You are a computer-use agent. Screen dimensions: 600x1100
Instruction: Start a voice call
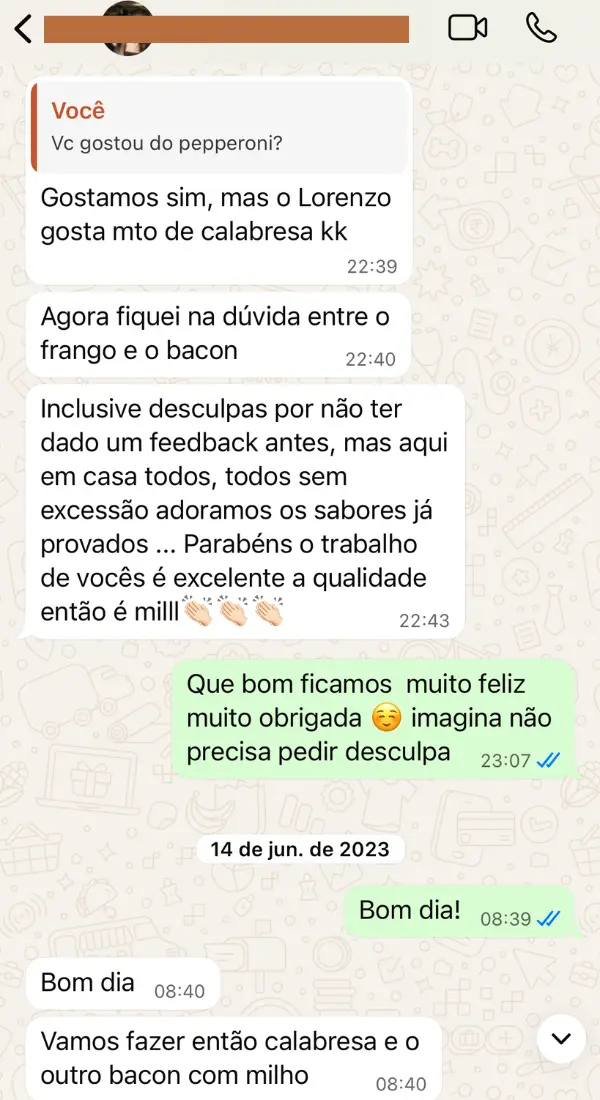click(x=541, y=28)
